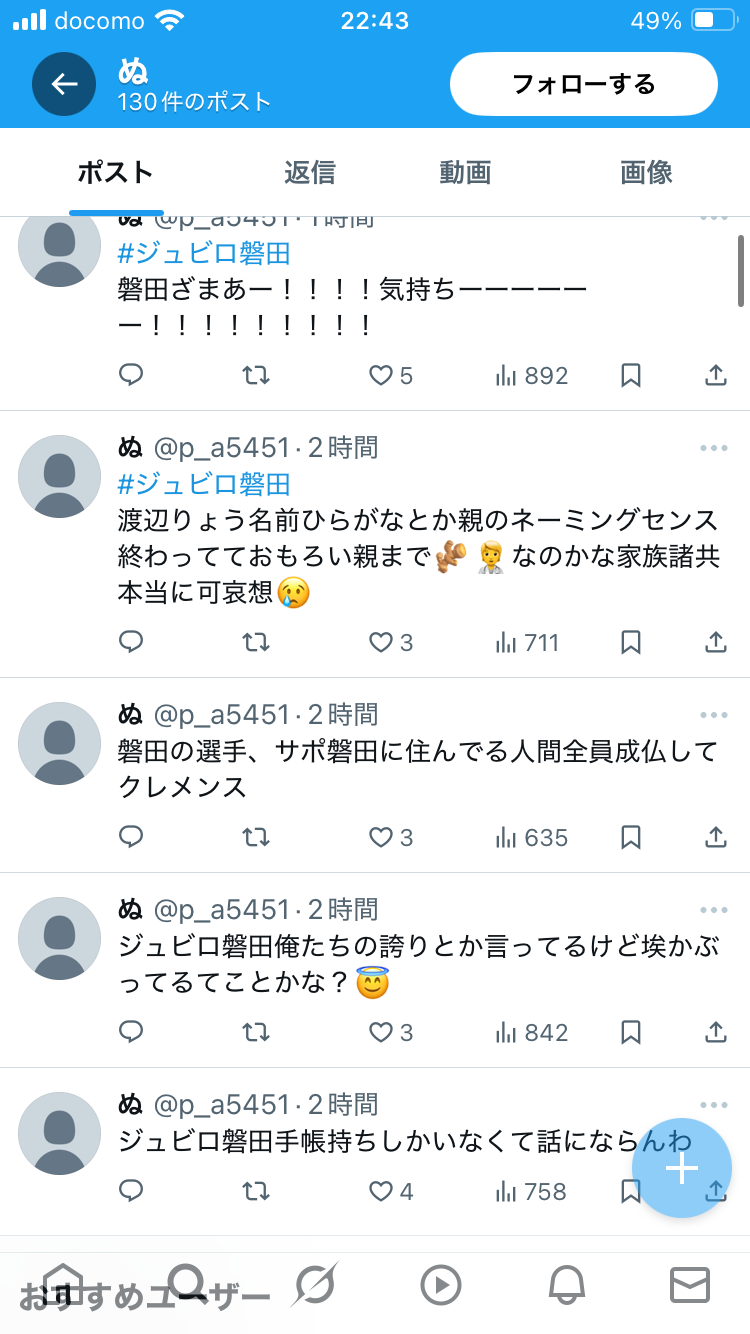Screen dimensions: 750x1334
Task: Reply to the post mentioning クレメンス
Action: click(131, 837)
